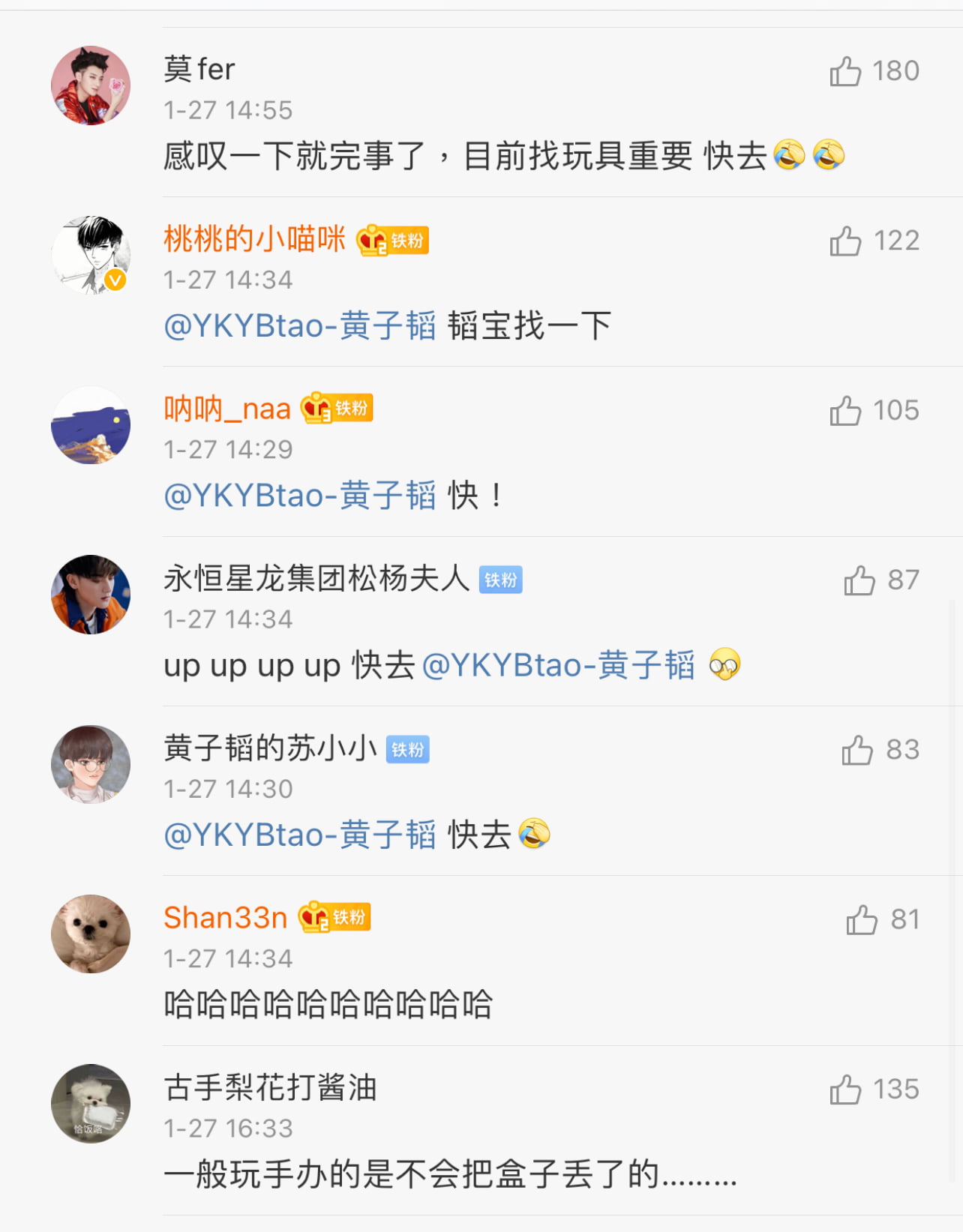Open @YKYBtao-黄子韬 mention in 呐呐_naa's comment
963x1232 pixels.
click(x=299, y=496)
